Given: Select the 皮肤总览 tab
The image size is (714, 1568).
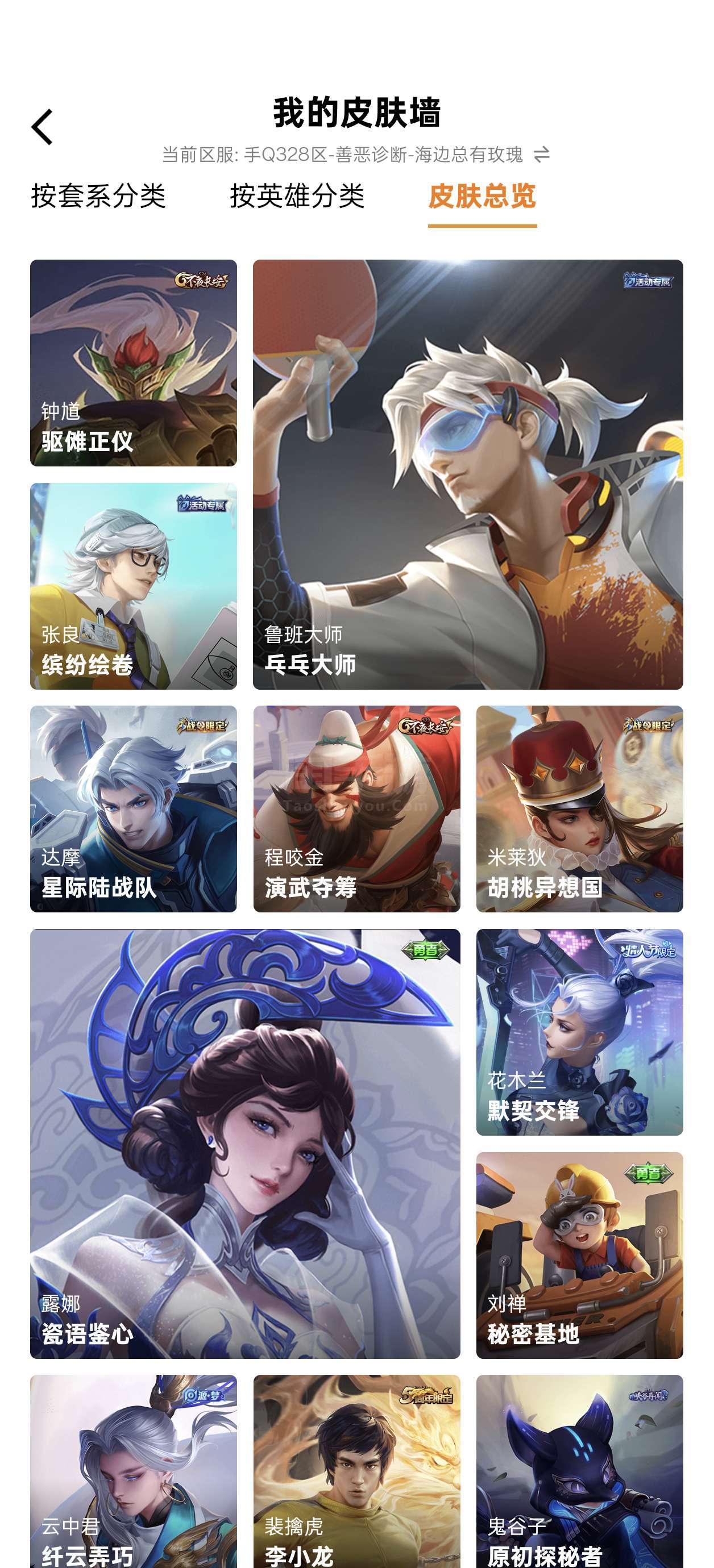Looking at the screenshot, I should pyautogui.click(x=481, y=196).
